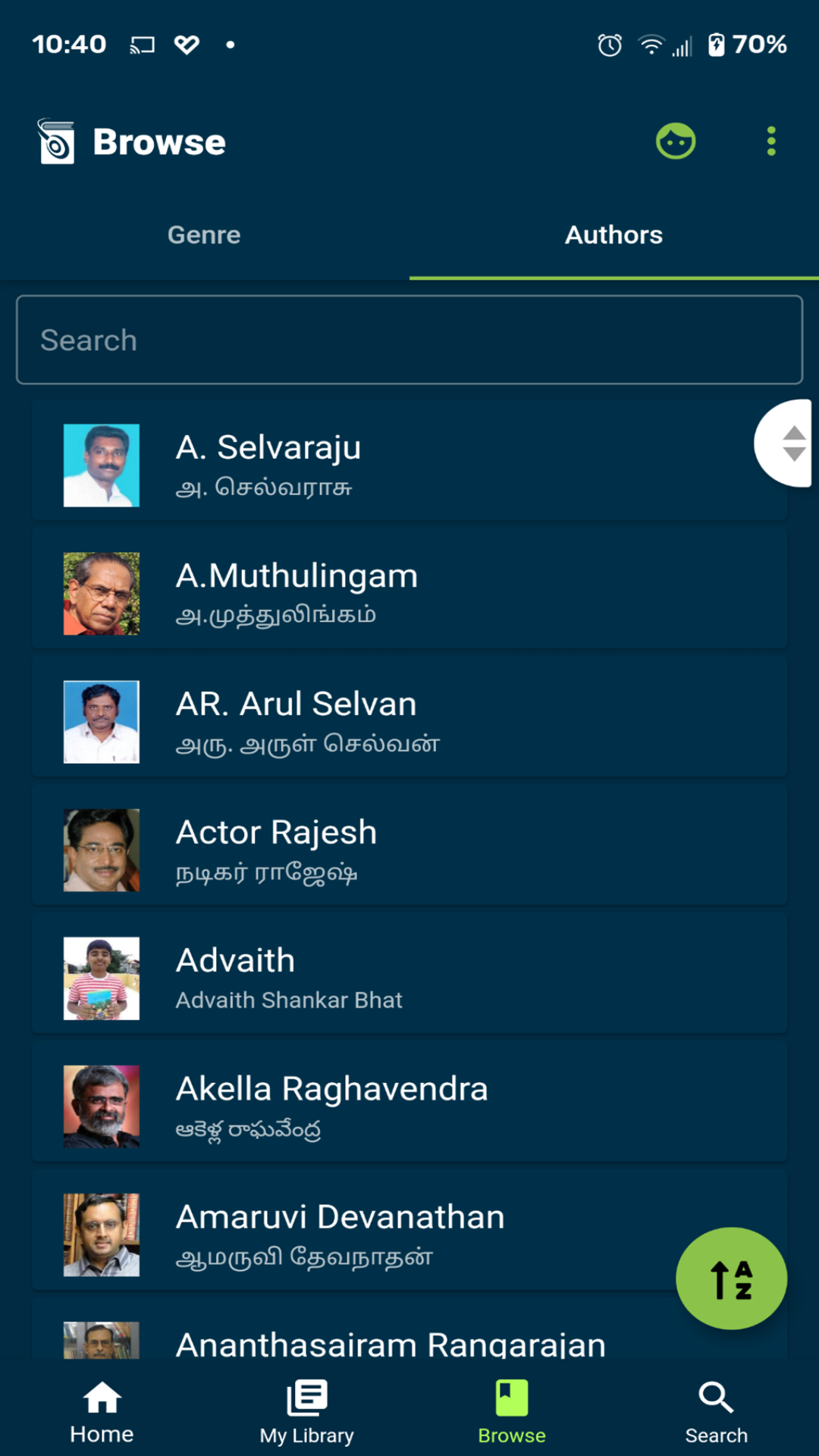Go to the Home tab

tap(102, 1412)
